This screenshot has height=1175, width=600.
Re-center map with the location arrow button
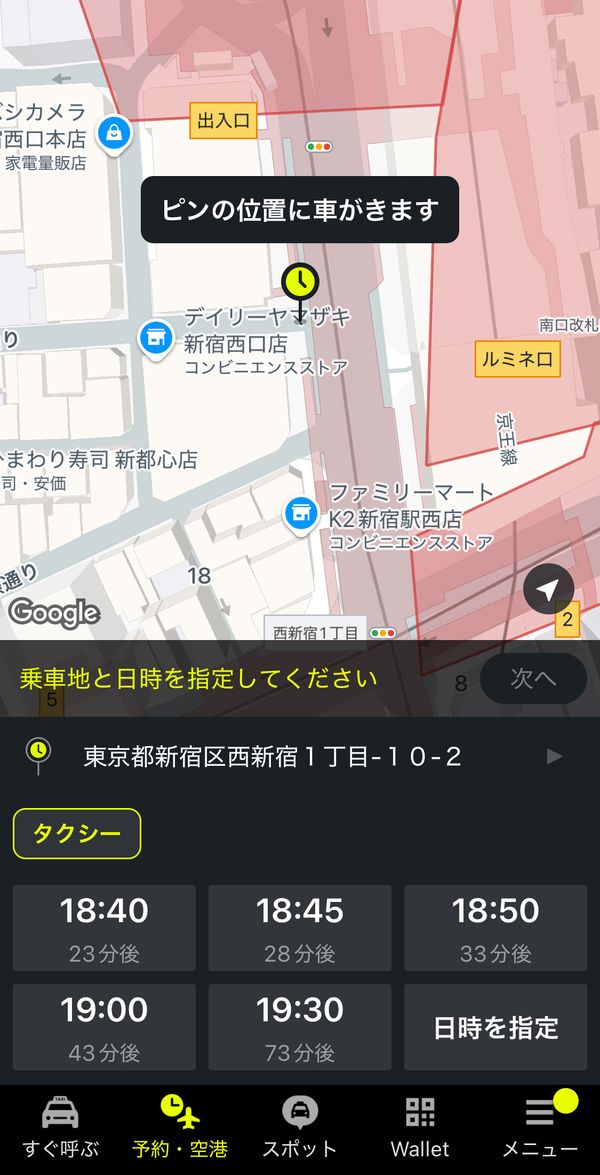tap(548, 589)
